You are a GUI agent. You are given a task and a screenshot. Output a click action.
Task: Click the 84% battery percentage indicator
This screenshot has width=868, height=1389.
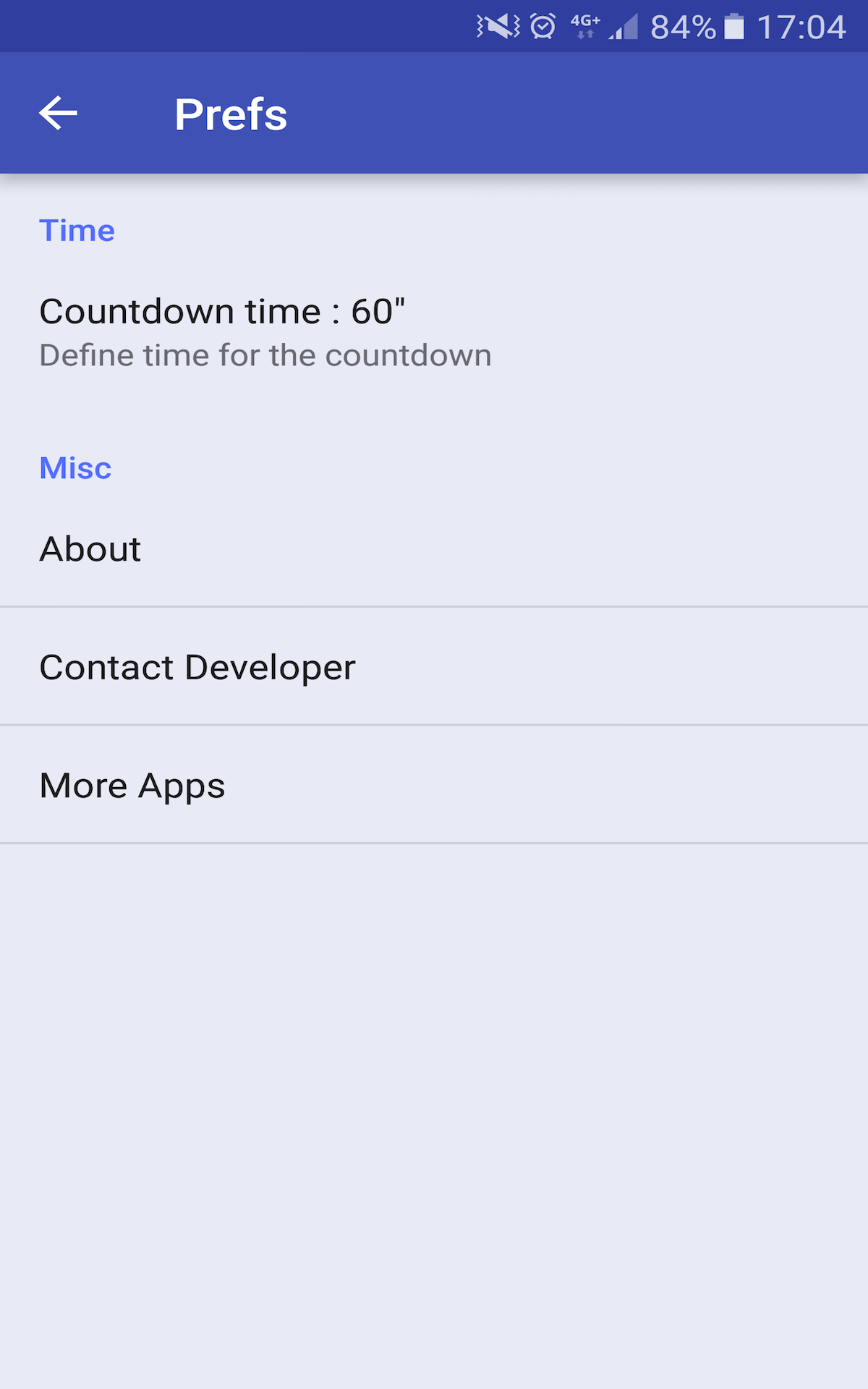click(684, 26)
